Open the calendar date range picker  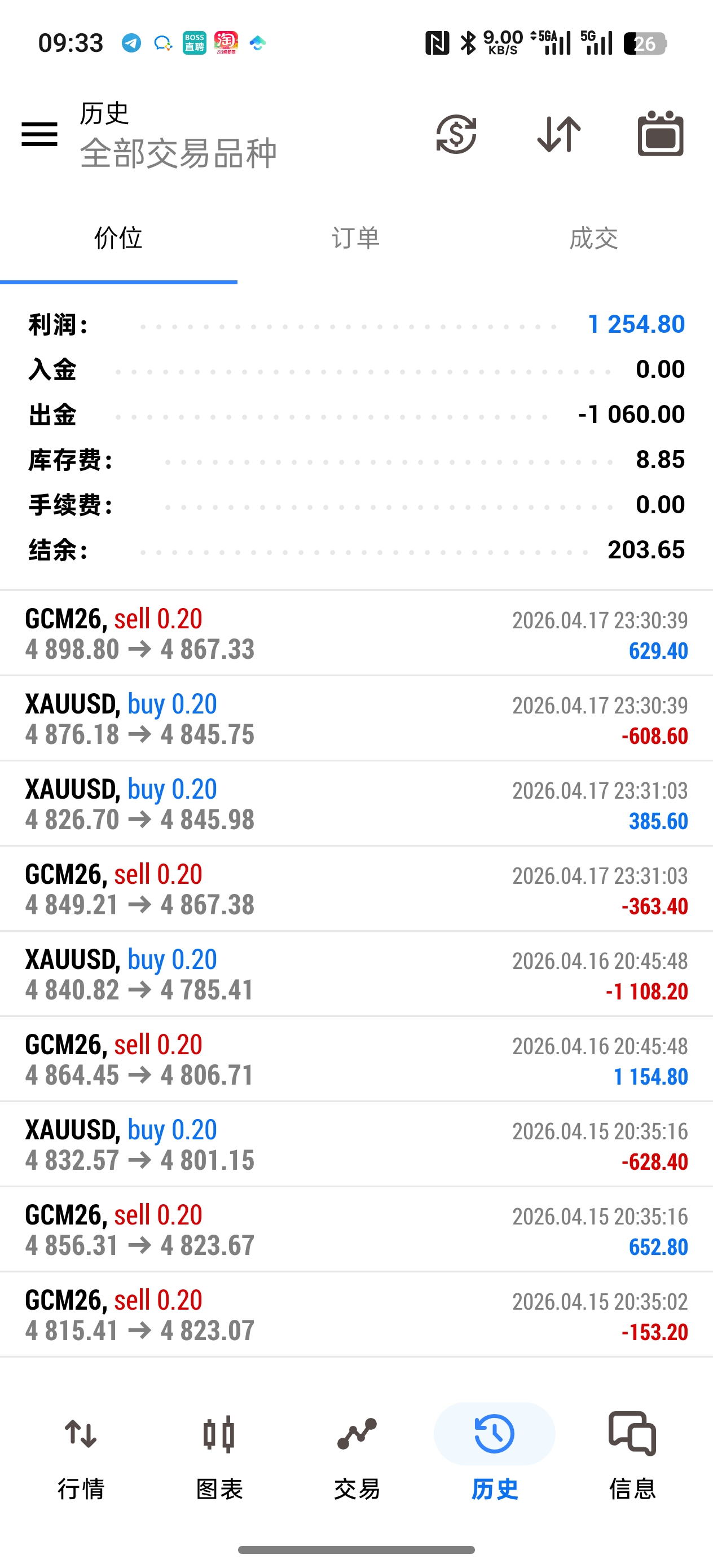click(x=661, y=134)
